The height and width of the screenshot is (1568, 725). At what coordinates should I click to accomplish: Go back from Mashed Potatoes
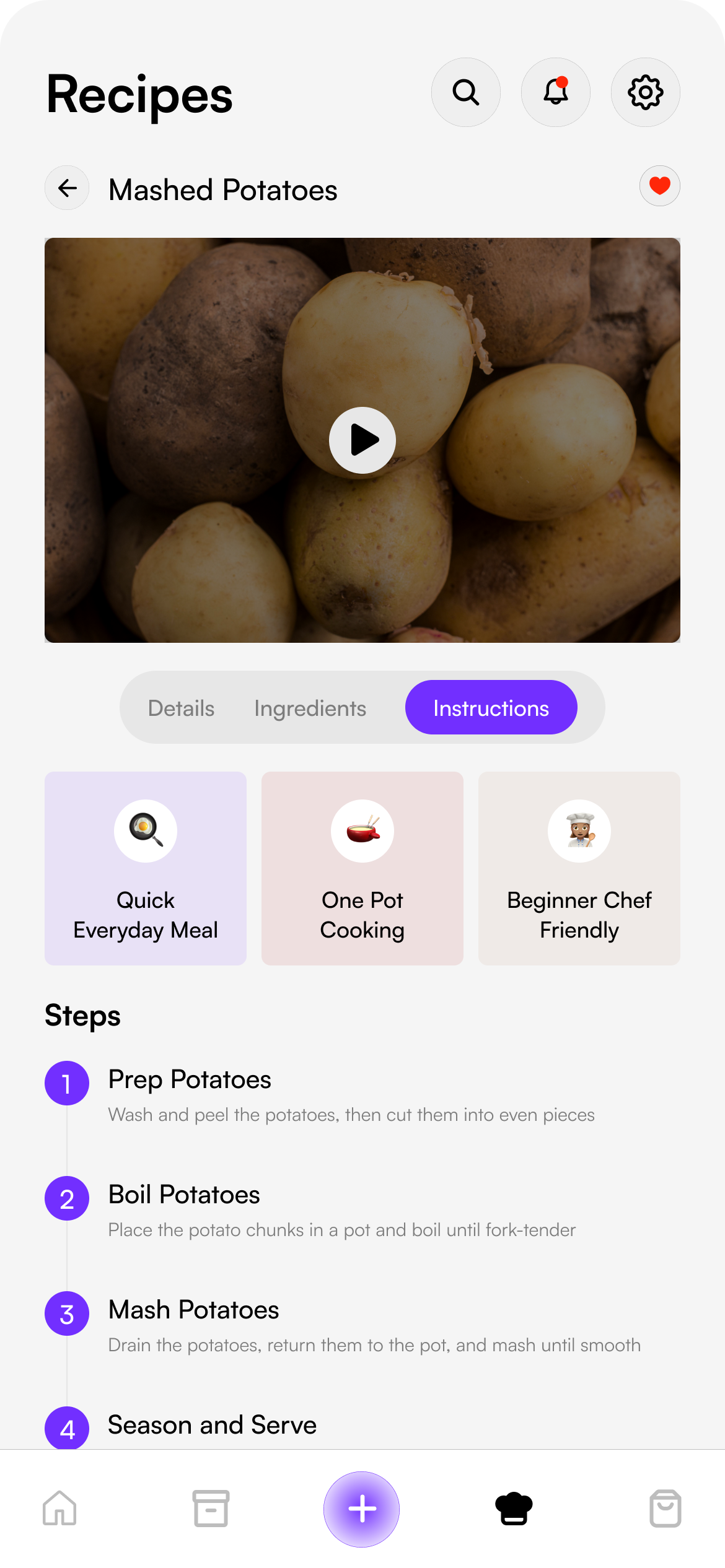[67, 188]
